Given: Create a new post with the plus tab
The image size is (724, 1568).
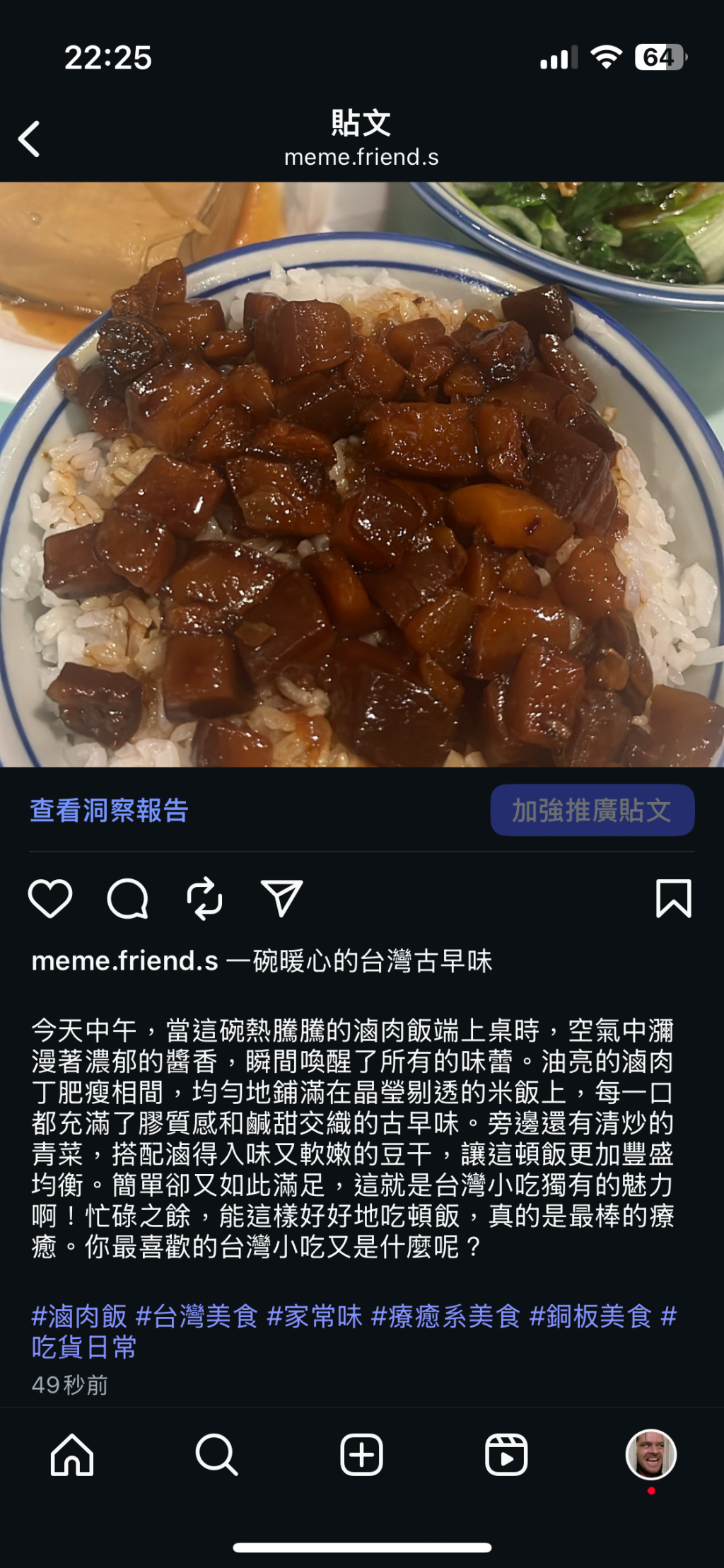Looking at the screenshot, I should point(361,1456).
